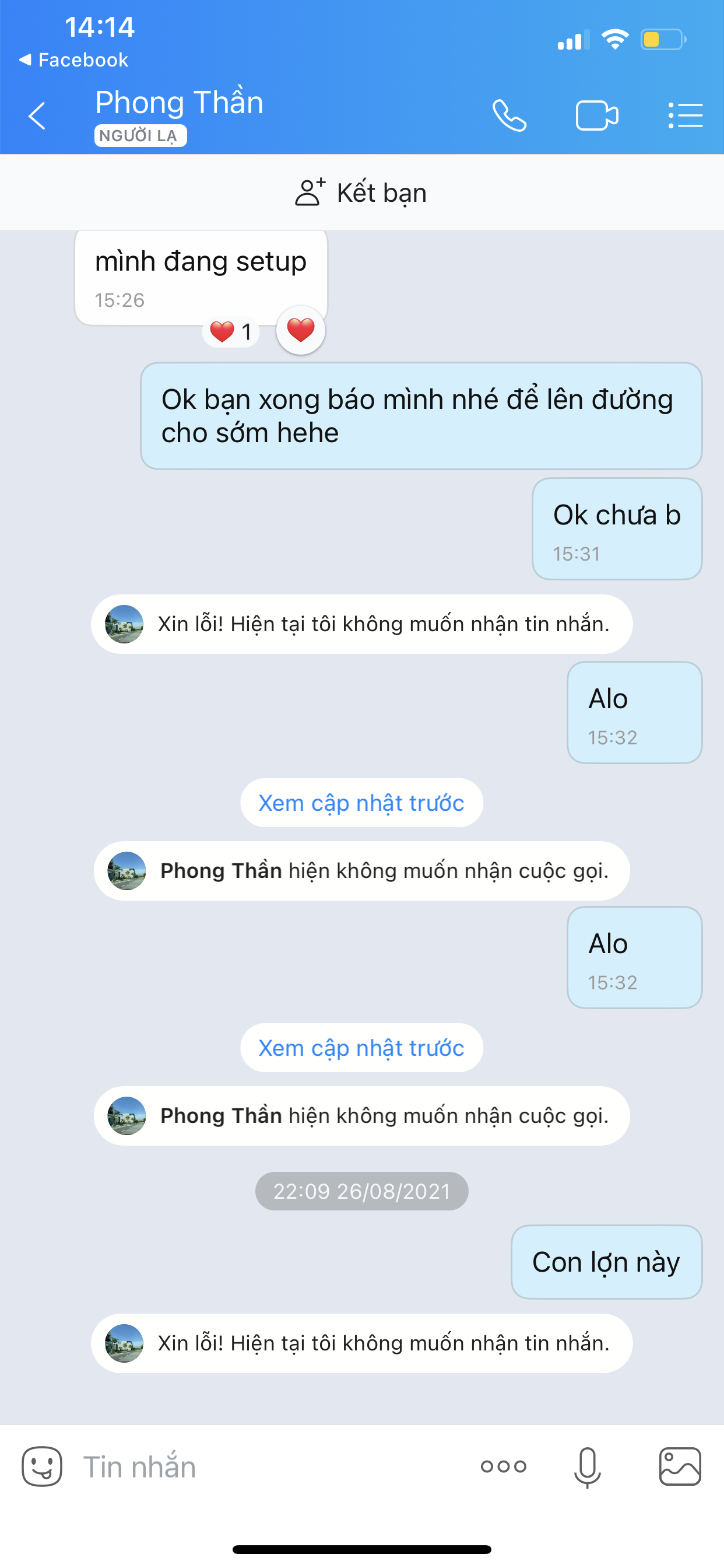724x1568 pixels.
Task: Open Phong Thần's profile from title
Action: tap(179, 102)
